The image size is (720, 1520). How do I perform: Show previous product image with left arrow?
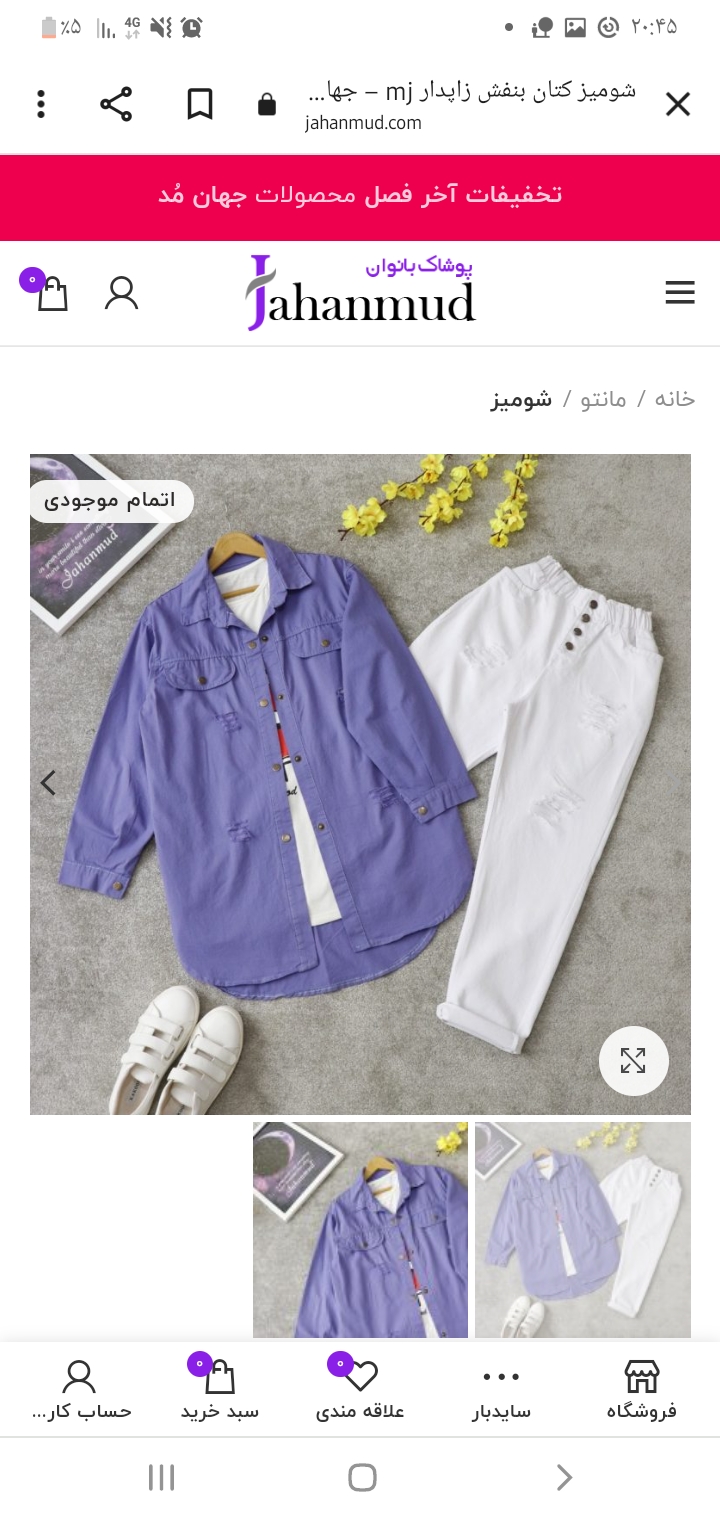tap(48, 783)
